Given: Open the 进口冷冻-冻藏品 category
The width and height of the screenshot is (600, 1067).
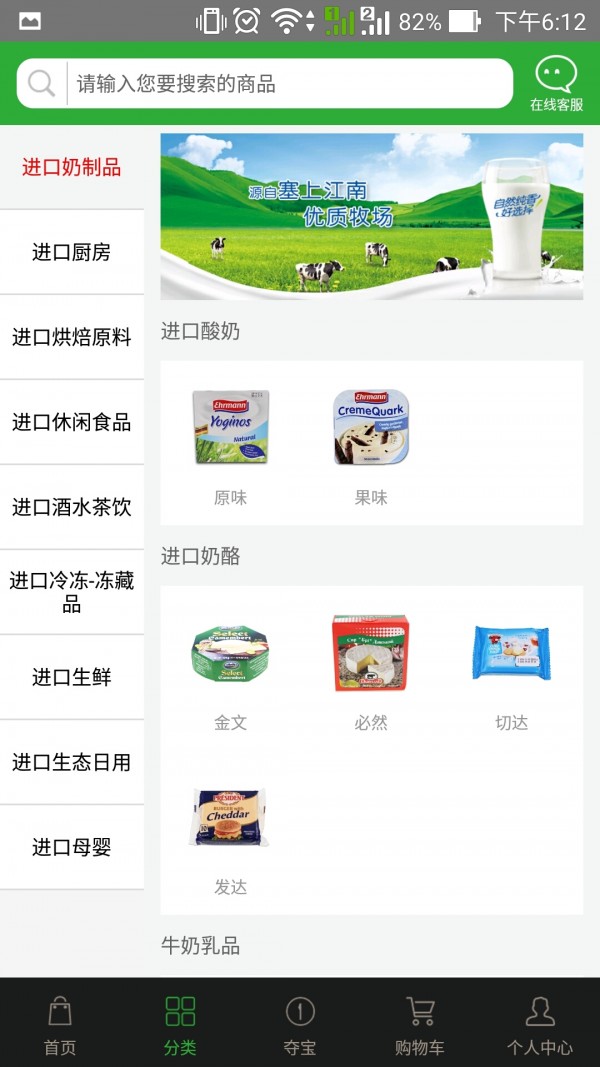Looking at the screenshot, I should [x=71, y=592].
